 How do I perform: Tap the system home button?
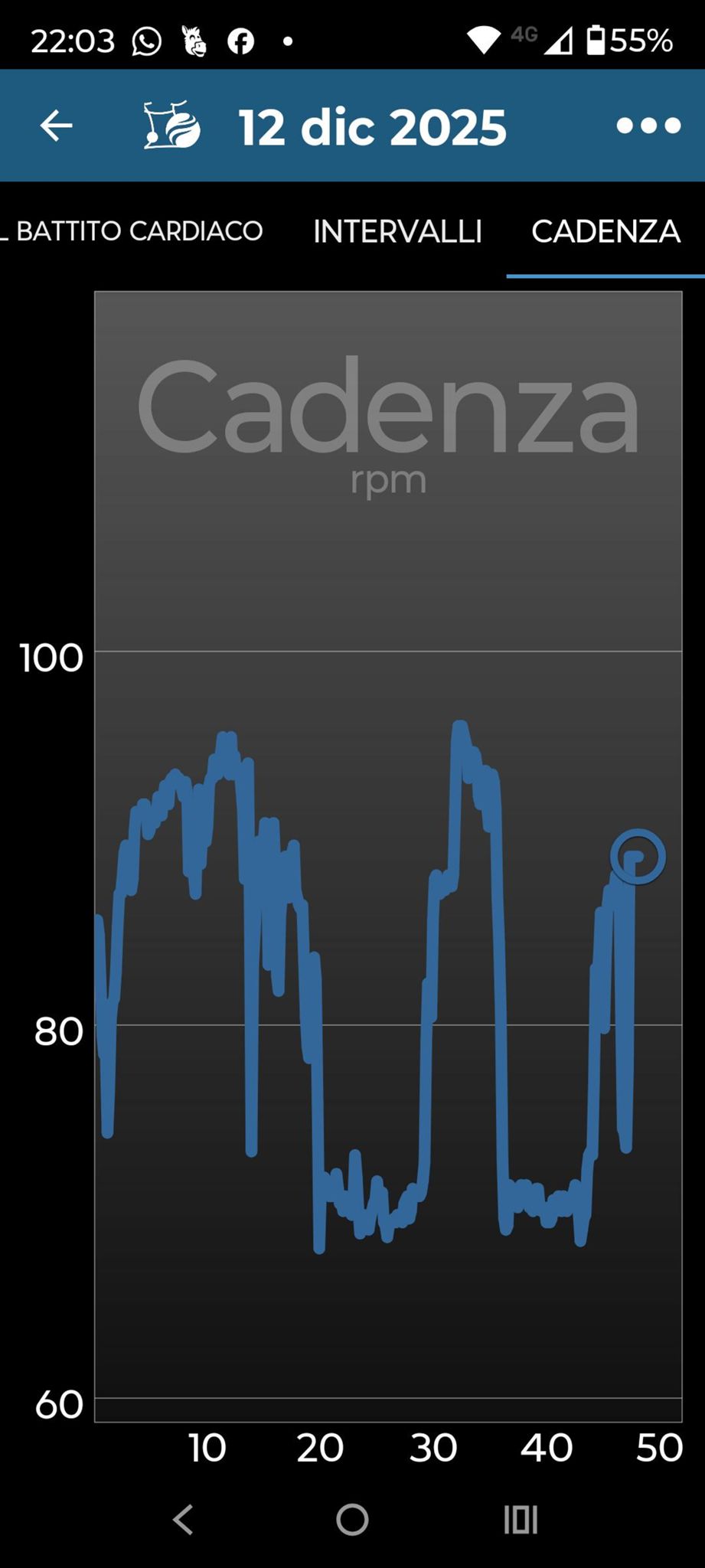[x=352, y=1520]
